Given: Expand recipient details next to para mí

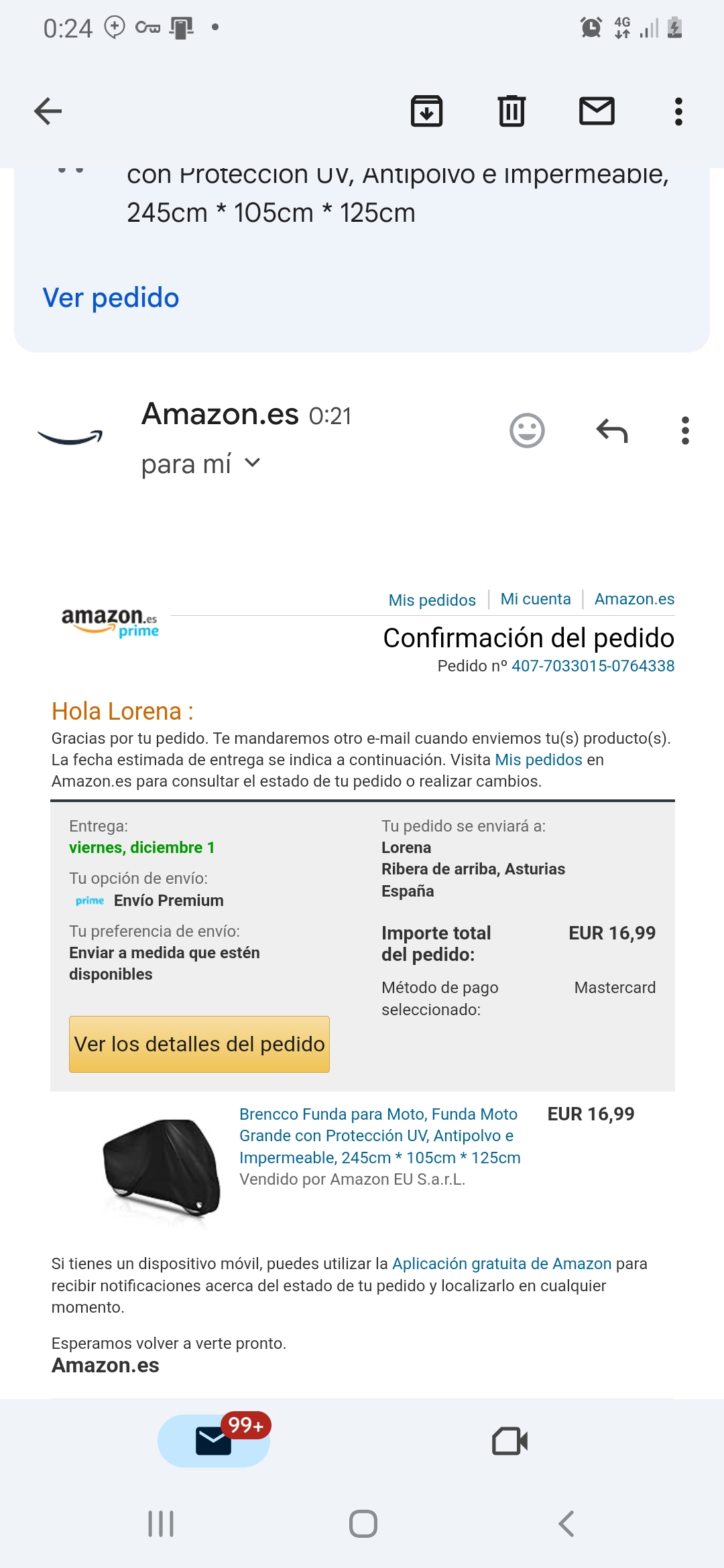Looking at the screenshot, I should pyautogui.click(x=252, y=463).
